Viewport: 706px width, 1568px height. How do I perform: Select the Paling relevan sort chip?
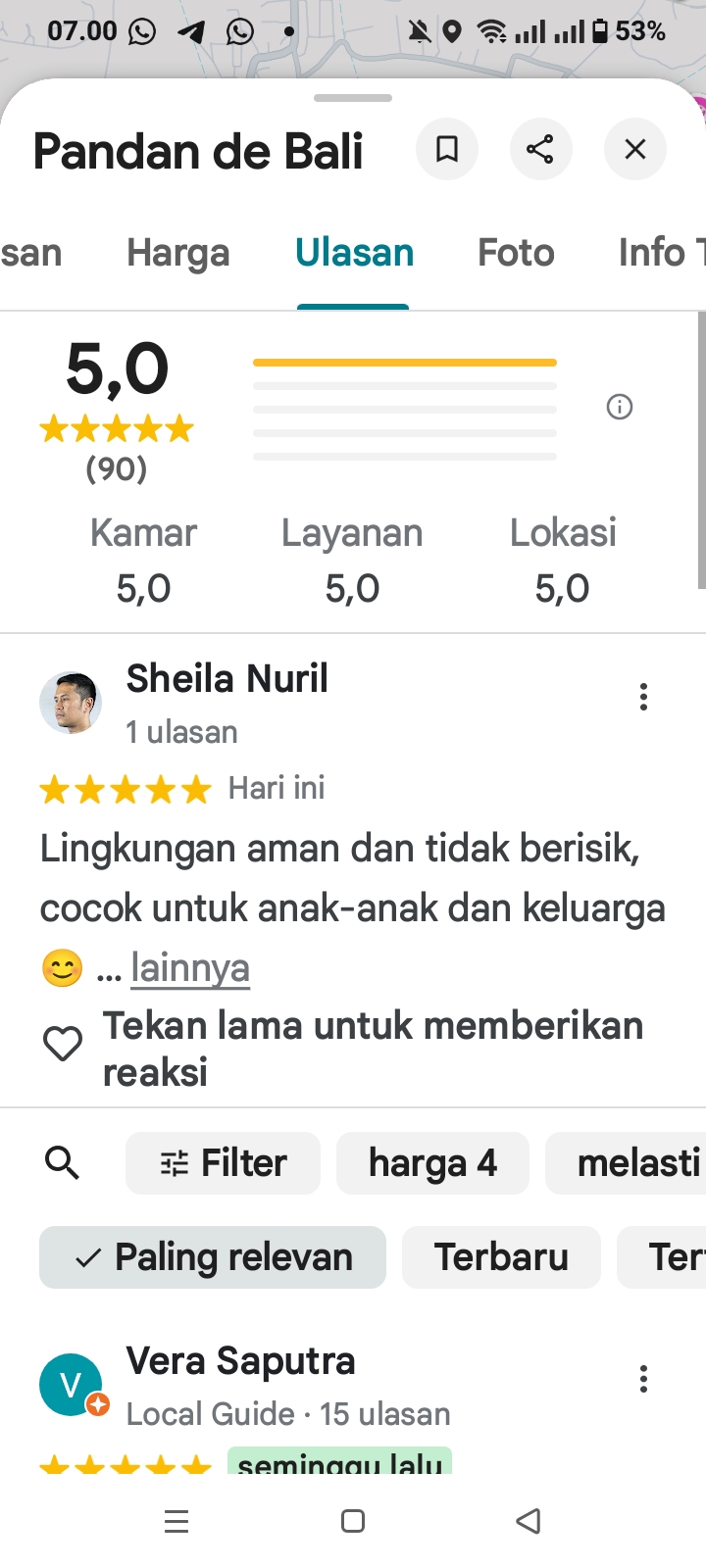pyautogui.click(x=213, y=1257)
